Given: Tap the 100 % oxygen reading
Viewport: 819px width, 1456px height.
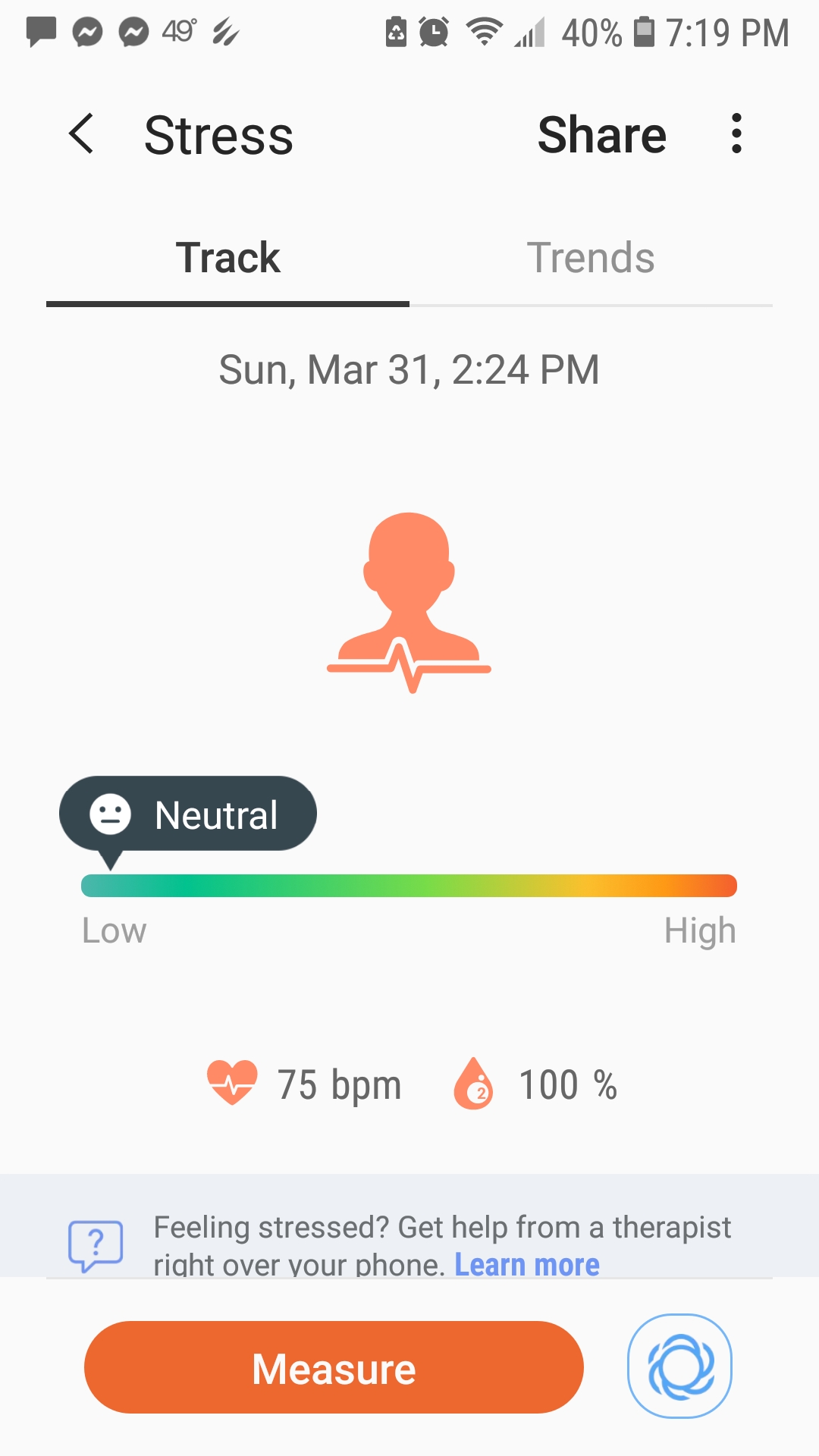Looking at the screenshot, I should point(567,1083).
